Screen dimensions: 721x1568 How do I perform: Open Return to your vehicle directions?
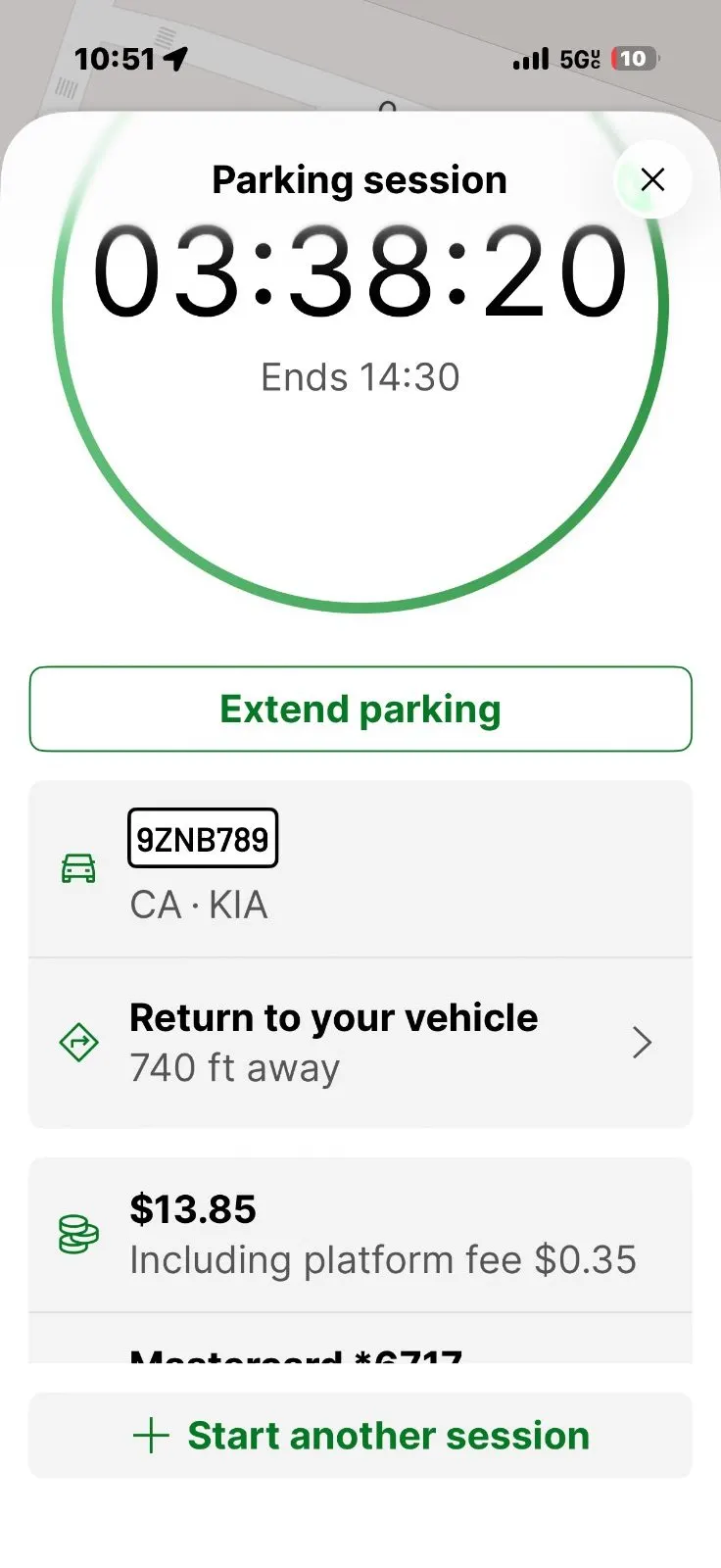360,1043
